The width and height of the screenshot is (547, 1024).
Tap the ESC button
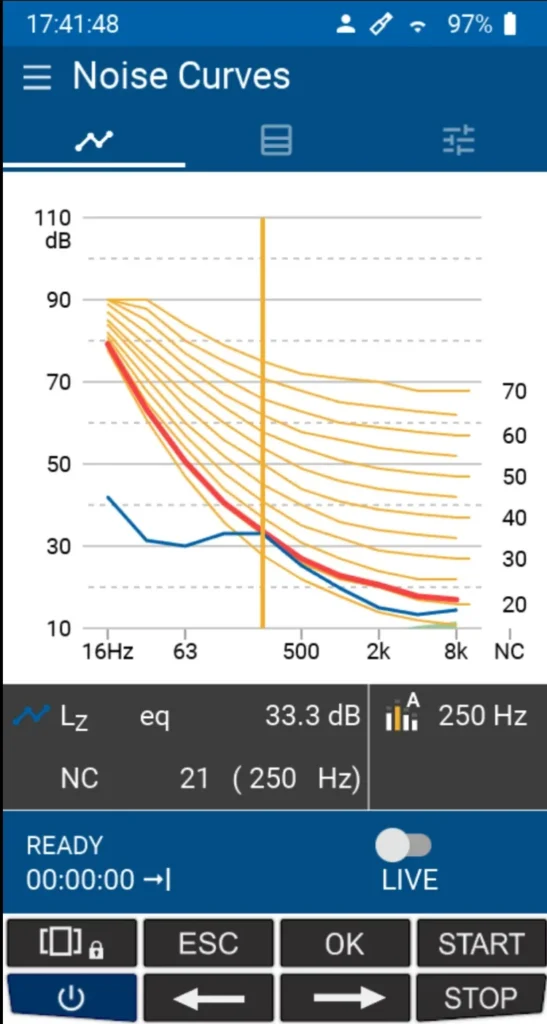click(208, 943)
